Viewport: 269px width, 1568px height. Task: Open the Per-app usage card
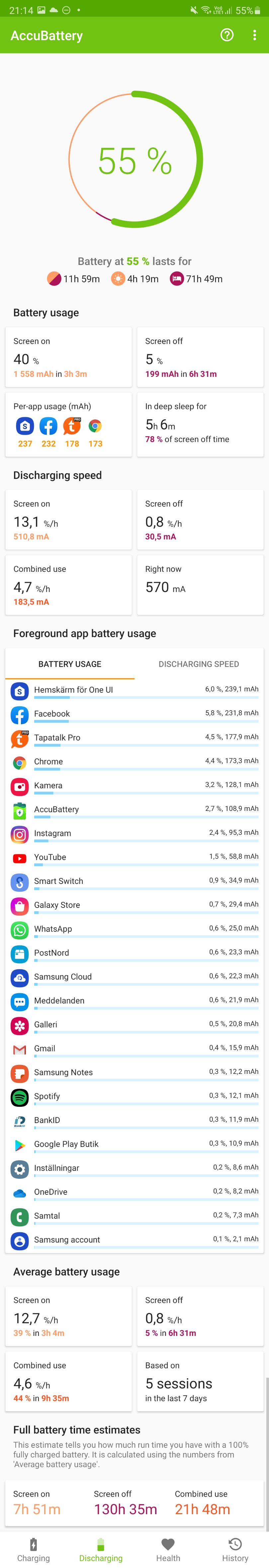coord(69,424)
